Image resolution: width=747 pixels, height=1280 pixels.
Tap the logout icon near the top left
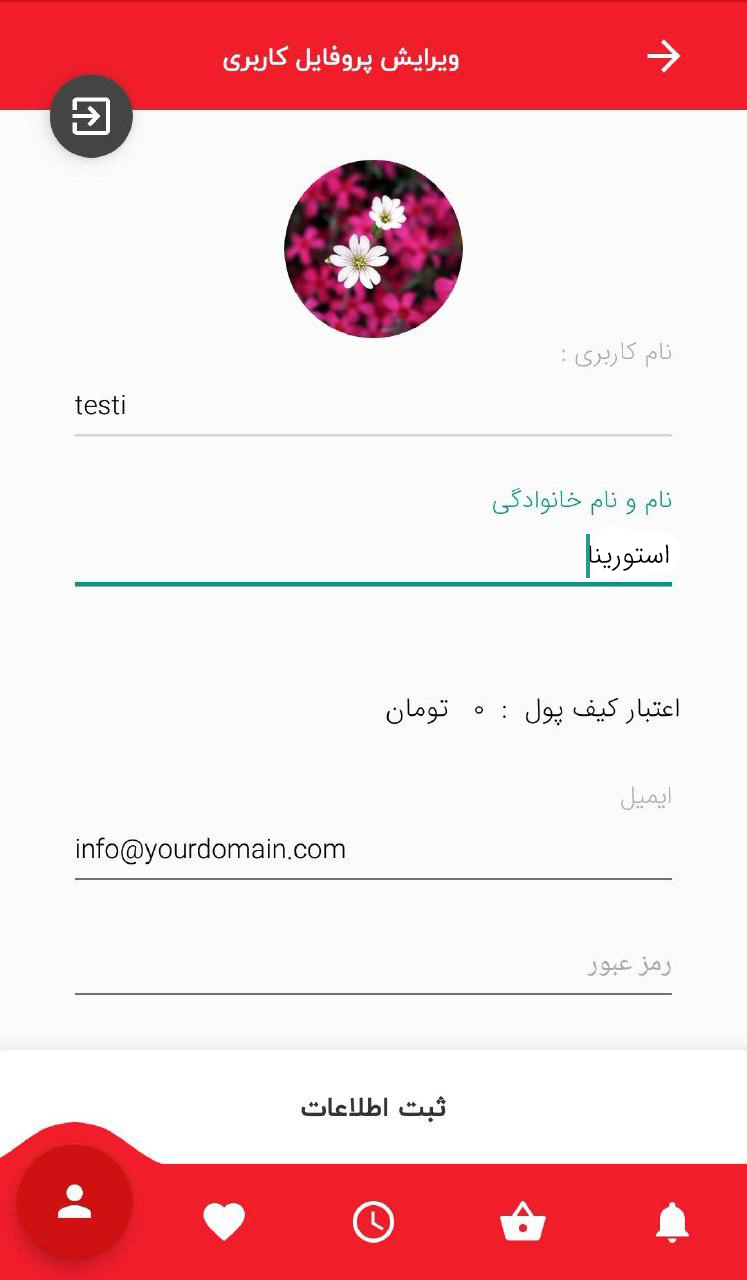(x=91, y=115)
